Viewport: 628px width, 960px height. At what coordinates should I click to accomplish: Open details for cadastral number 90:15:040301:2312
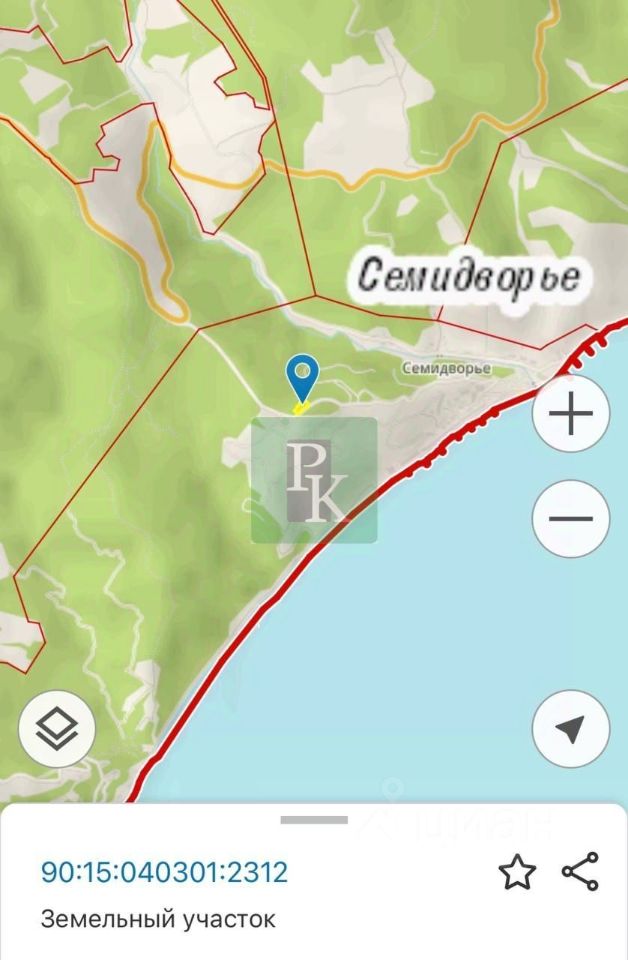pos(164,872)
